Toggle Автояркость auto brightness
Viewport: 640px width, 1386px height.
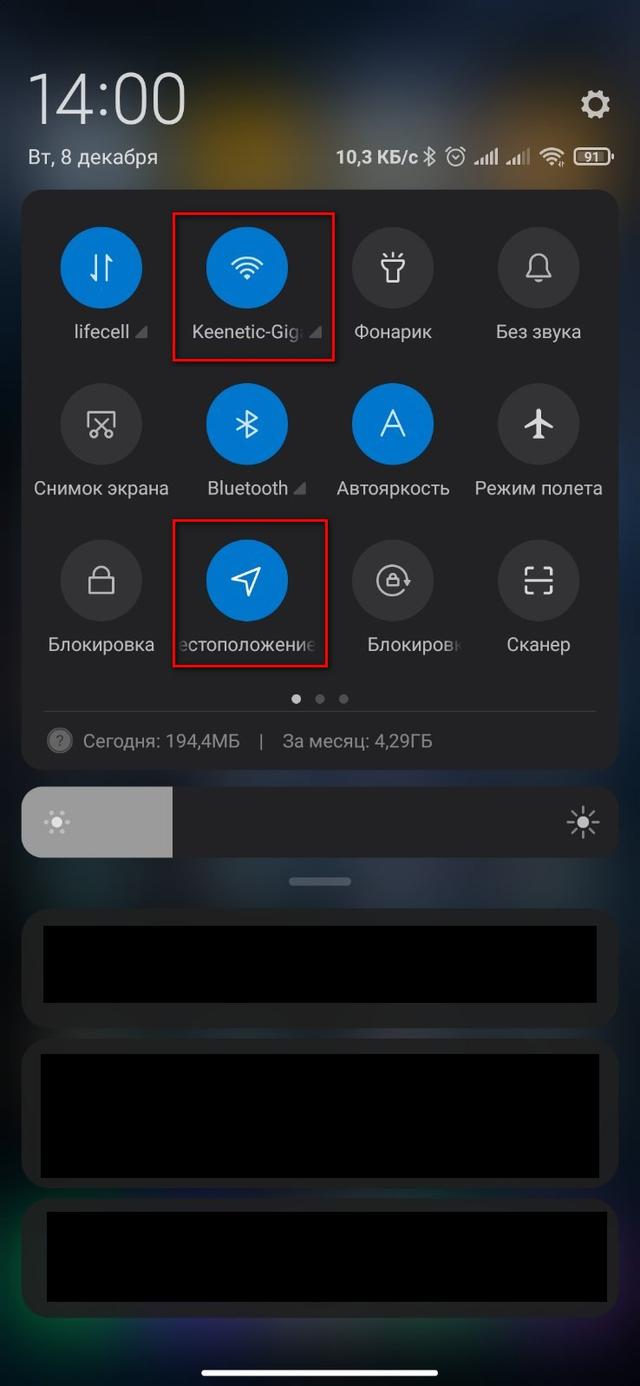pyautogui.click(x=393, y=424)
